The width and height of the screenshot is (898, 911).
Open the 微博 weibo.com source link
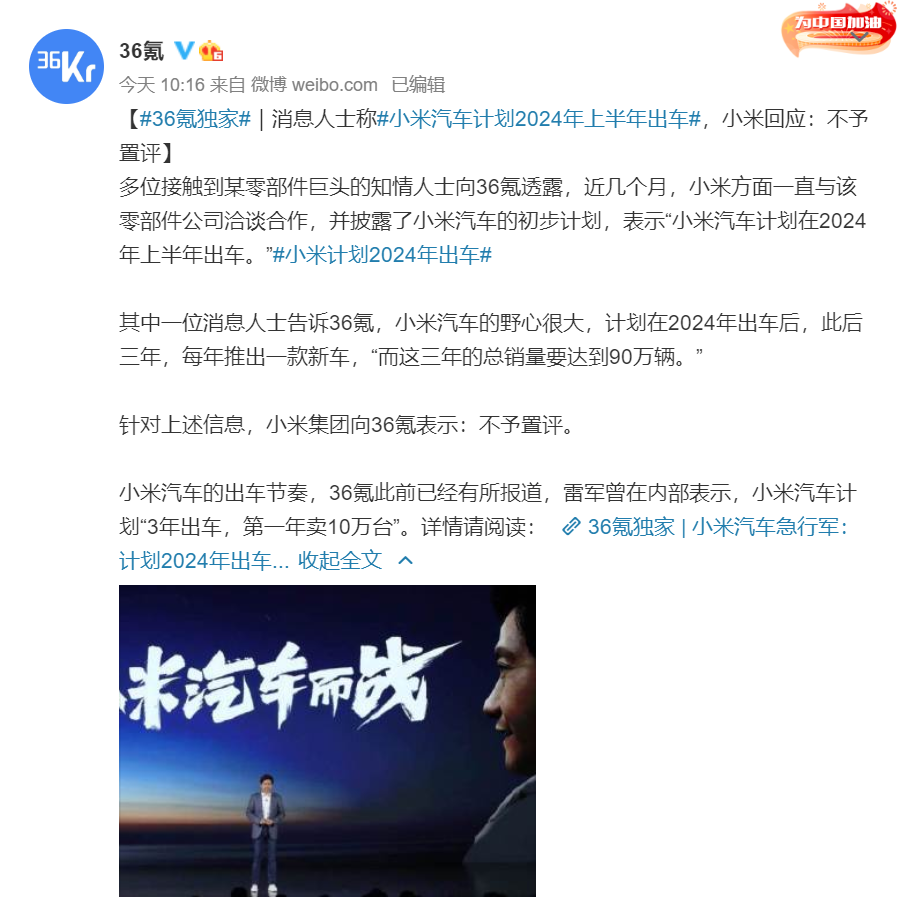(x=313, y=84)
